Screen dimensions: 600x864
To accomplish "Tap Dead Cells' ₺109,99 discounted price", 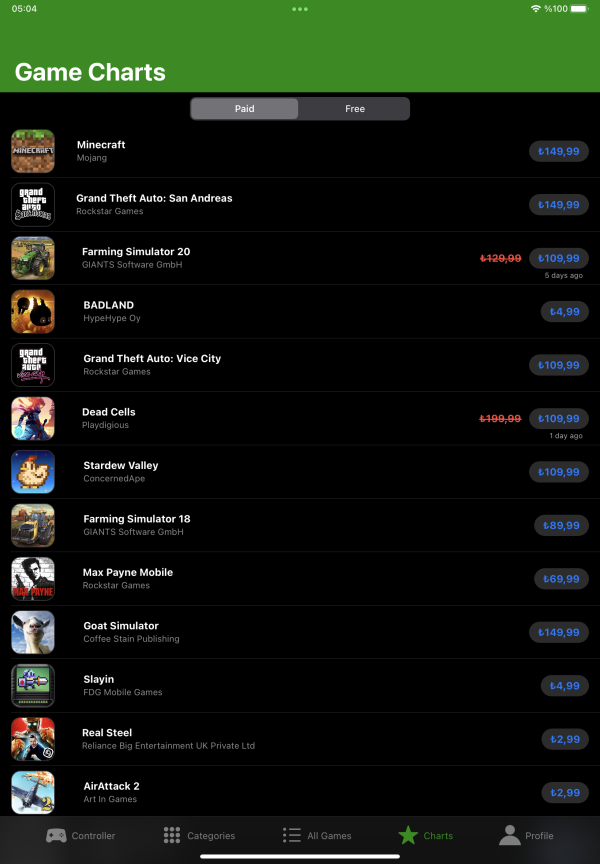I will 558,418.
